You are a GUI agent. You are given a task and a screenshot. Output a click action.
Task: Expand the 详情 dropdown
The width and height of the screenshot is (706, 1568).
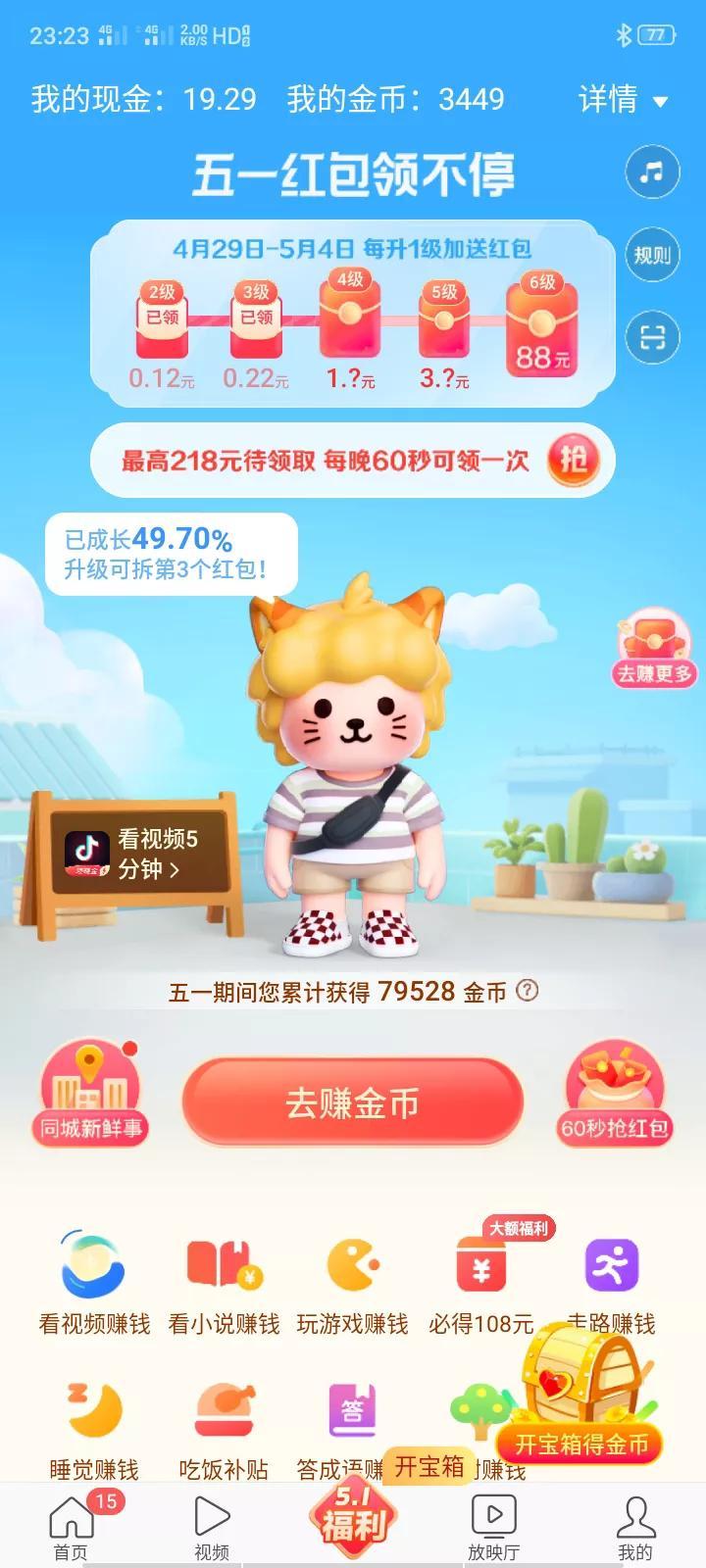(624, 99)
